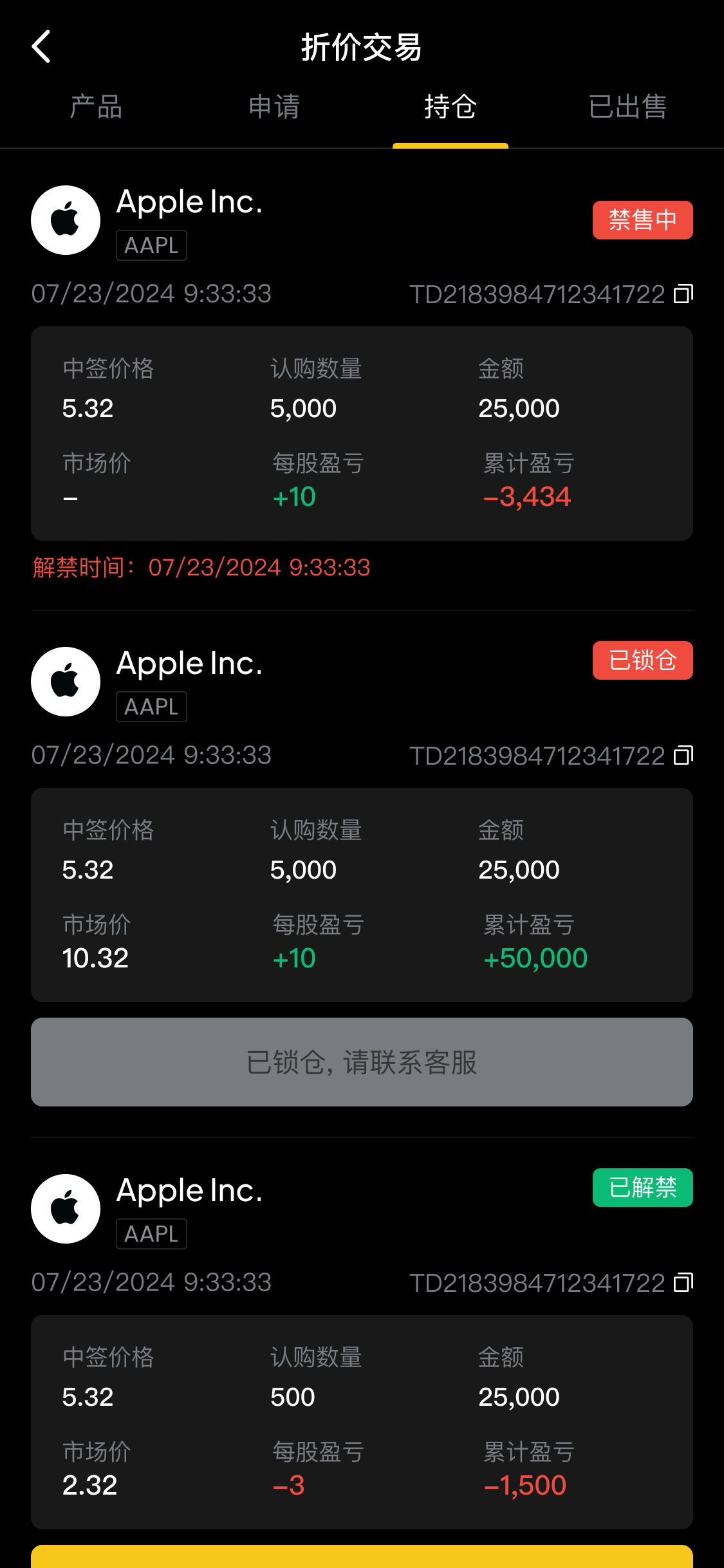Image resolution: width=724 pixels, height=1568 pixels.
Task: Select the 持仓 tab
Action: [450, 107]
